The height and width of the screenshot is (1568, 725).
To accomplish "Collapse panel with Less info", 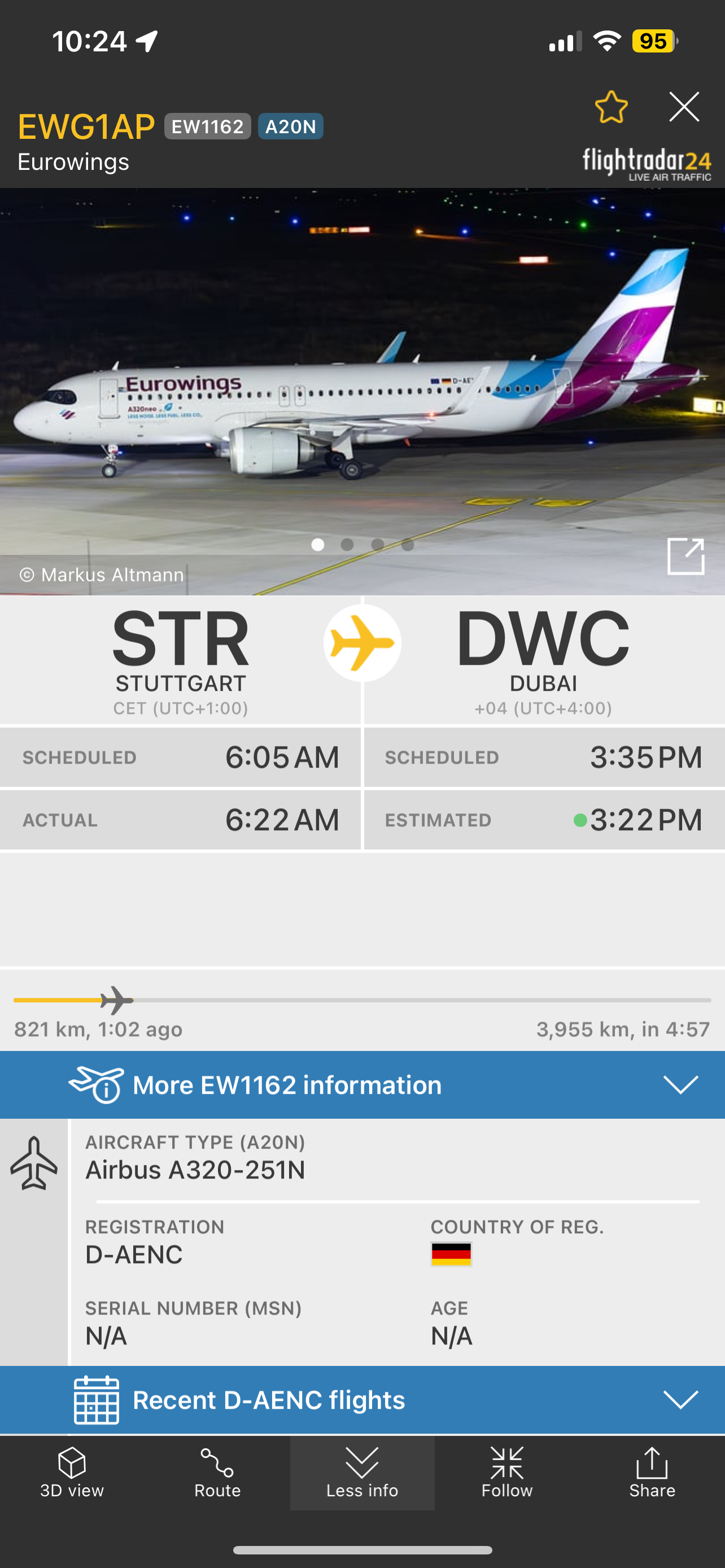I will tap(362, 1472).
